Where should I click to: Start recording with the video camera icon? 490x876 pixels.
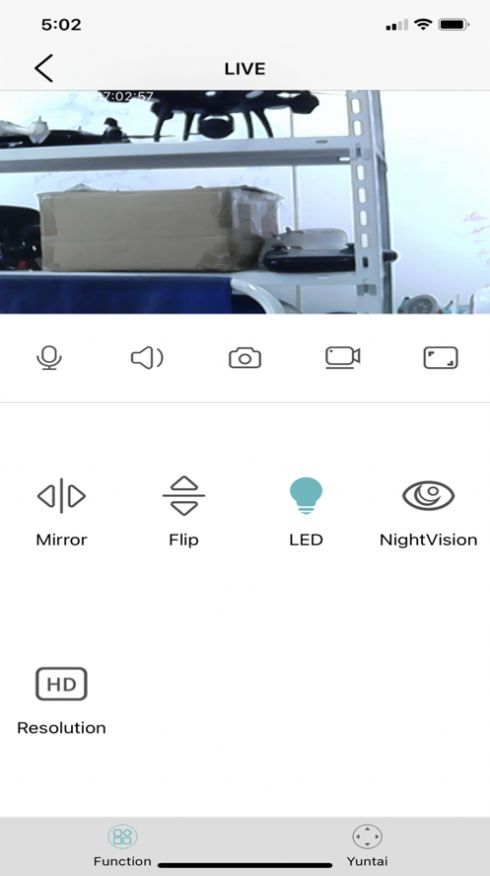342,358
